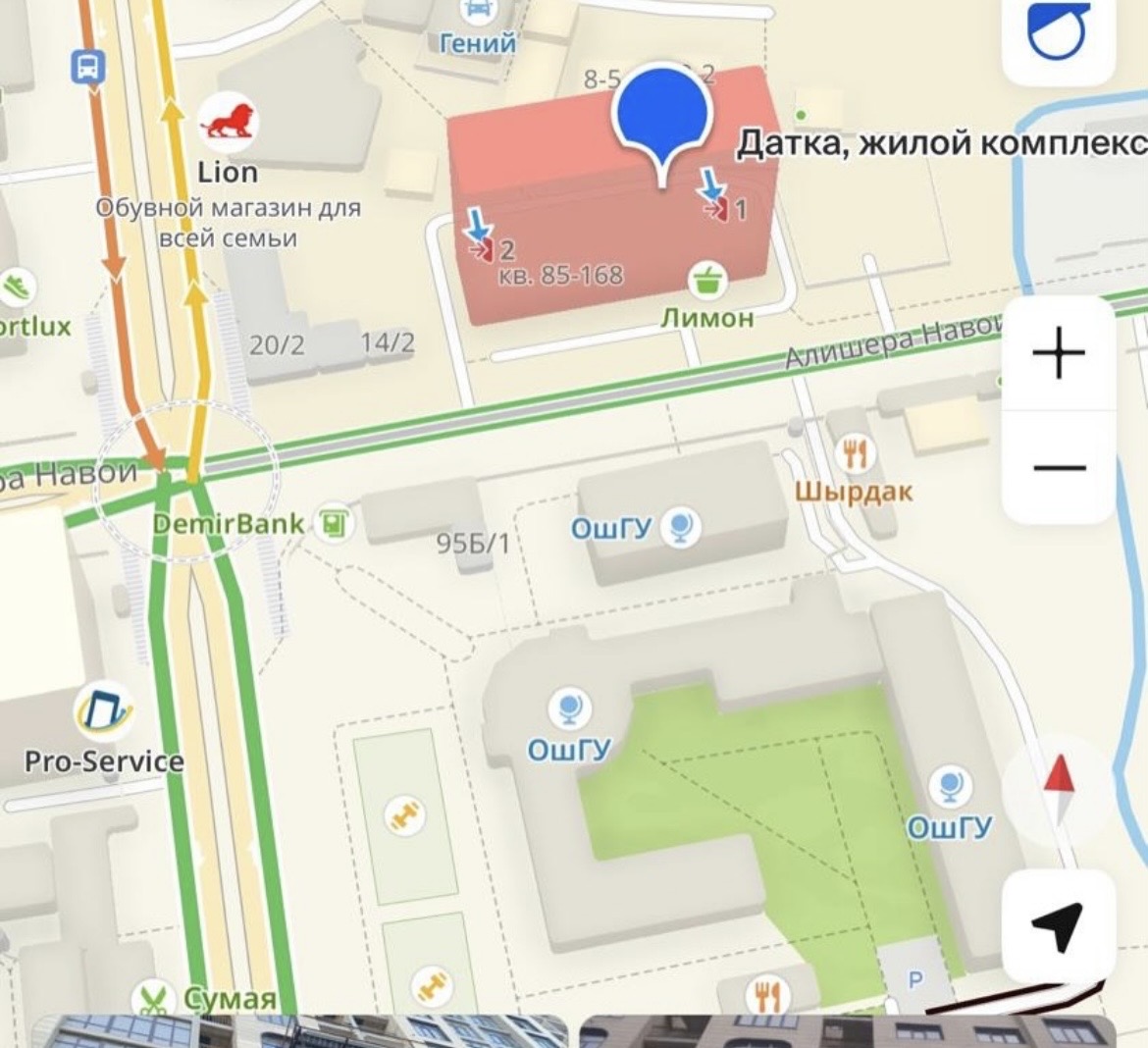Zoom in on the map
The width and height of the screenshot is (1148, 1048).
coord(1059,352)
